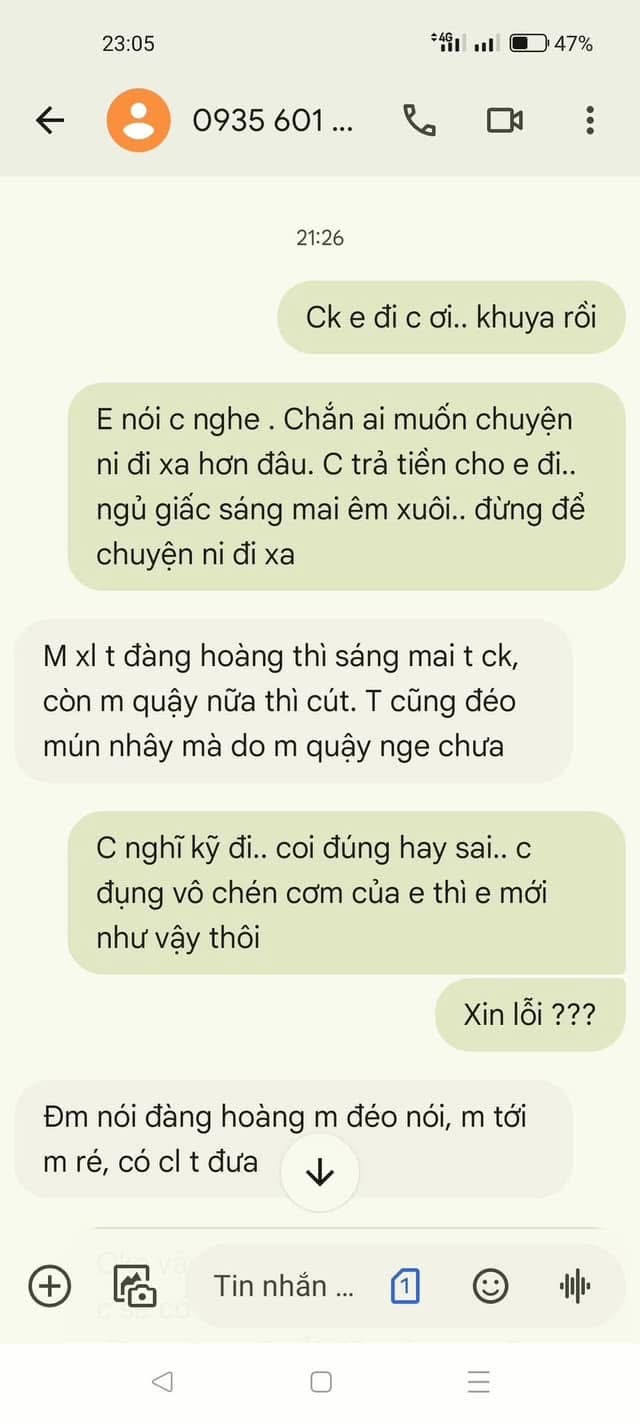
Task: Go back to the conversation list
Action: 49,121
